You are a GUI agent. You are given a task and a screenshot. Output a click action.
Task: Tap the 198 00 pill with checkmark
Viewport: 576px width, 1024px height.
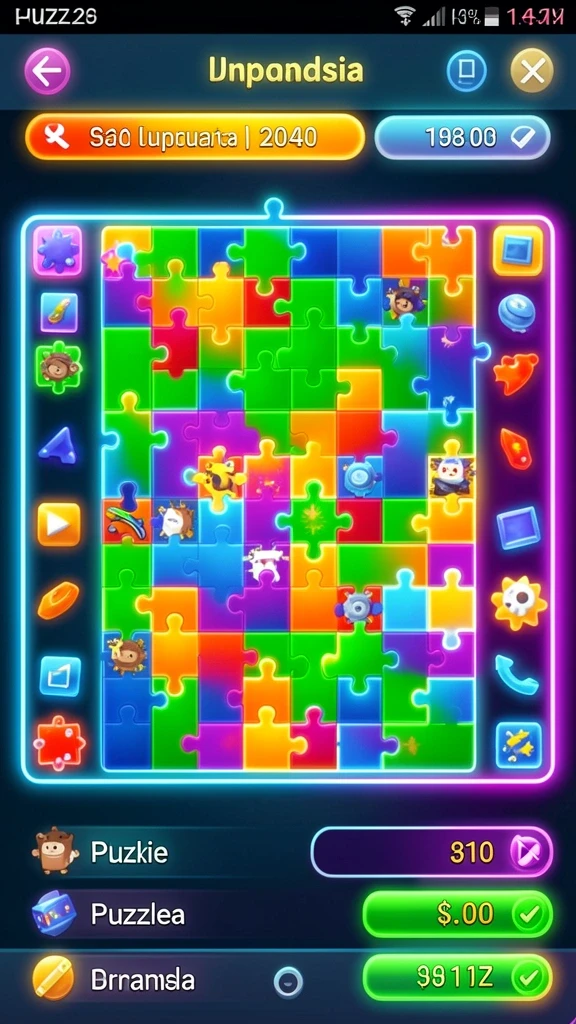pyautogui.click(x=462, y=137)
